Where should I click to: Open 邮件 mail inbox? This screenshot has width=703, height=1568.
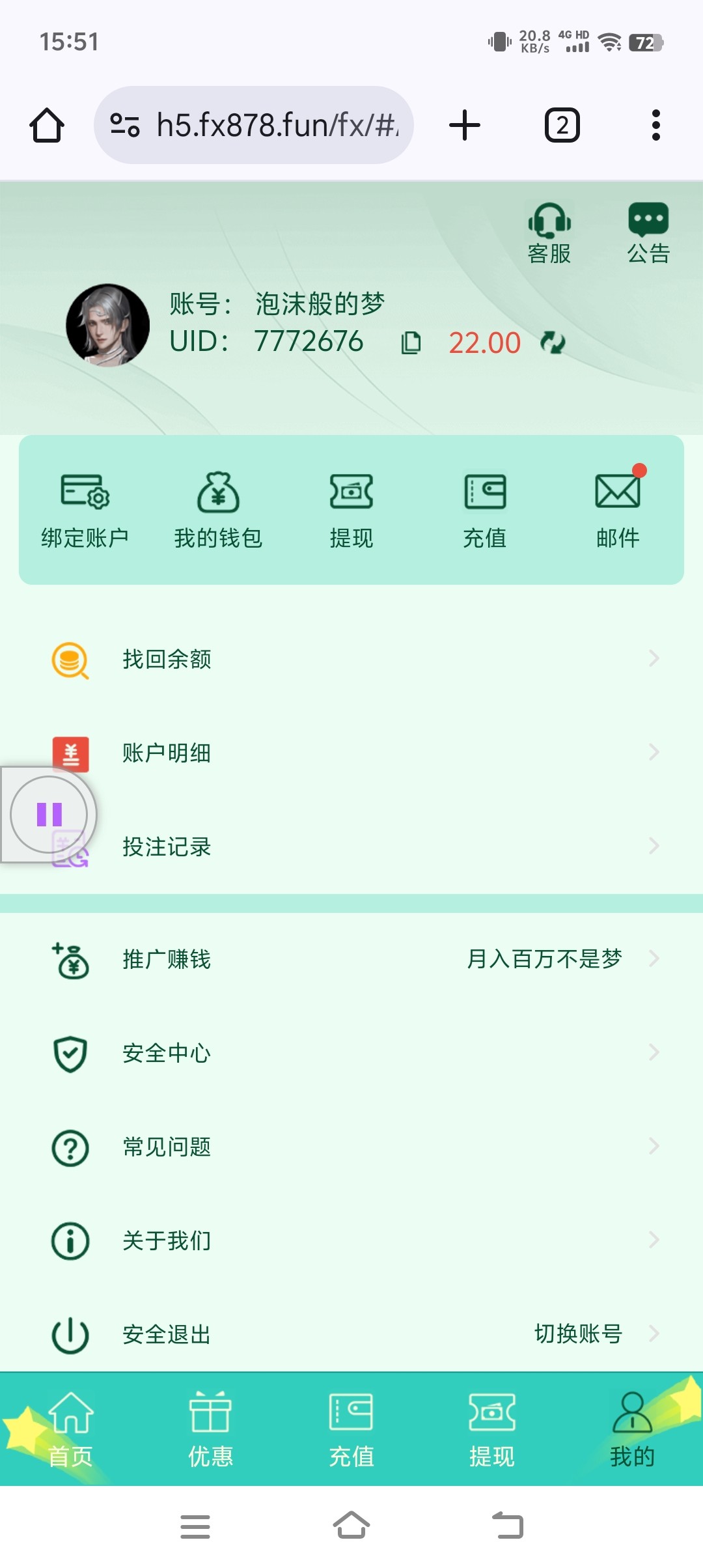[617, 510]
